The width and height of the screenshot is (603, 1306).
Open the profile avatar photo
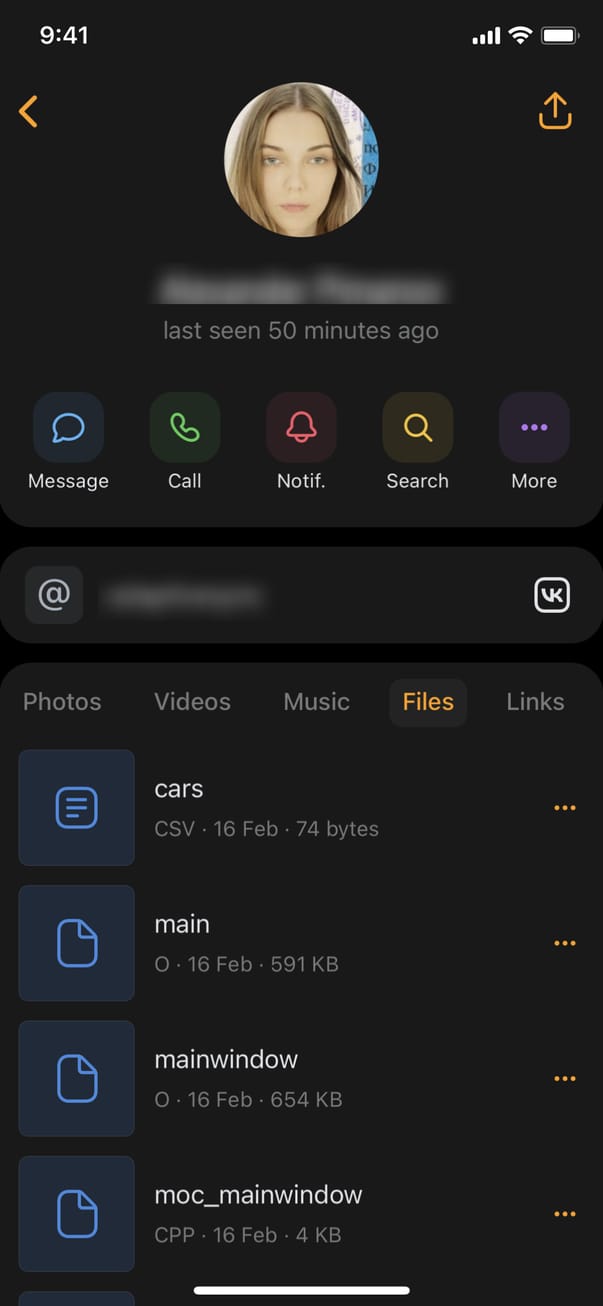point(301,160)
